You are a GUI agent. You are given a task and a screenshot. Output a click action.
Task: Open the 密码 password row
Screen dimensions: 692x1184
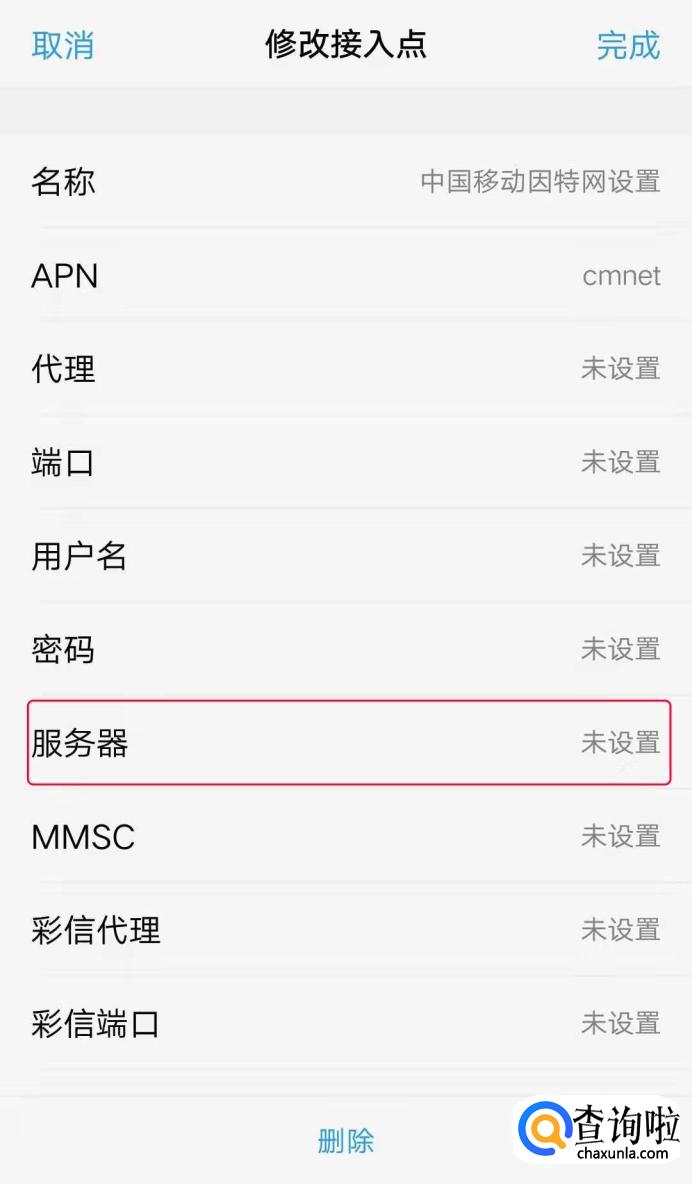click(346, 650)
